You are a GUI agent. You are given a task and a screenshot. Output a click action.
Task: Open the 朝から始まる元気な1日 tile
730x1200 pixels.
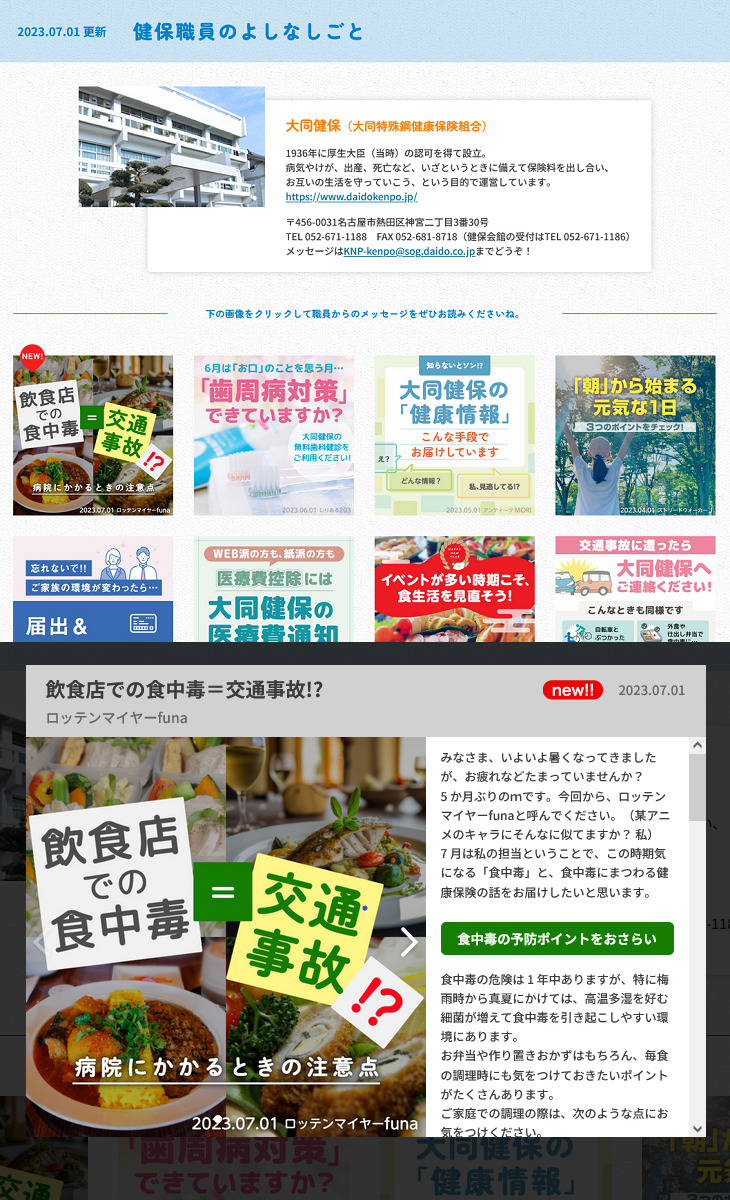click(635, 435)
